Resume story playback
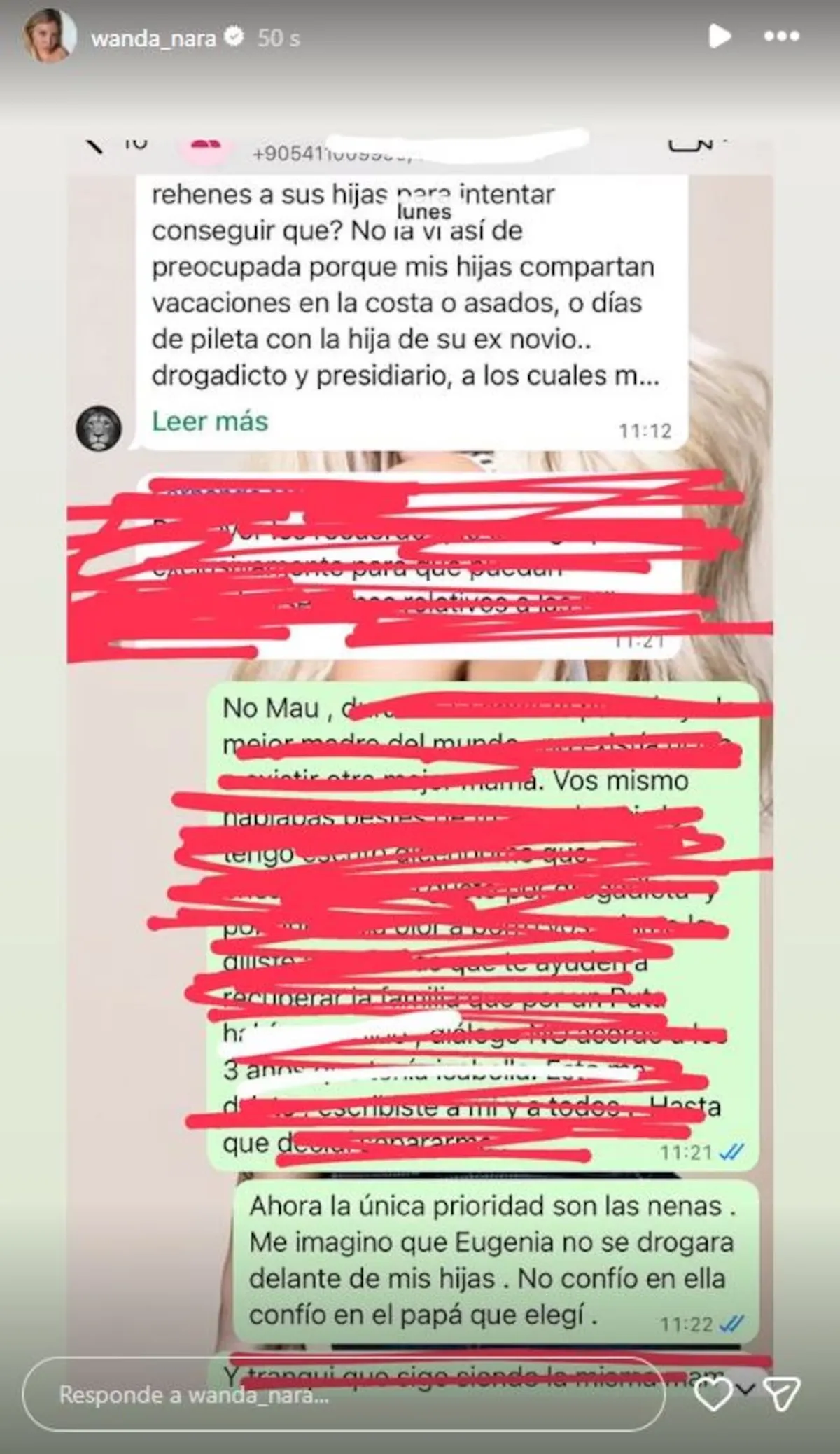The width and height of the screenshot is (840, 1454). point(719,36)
